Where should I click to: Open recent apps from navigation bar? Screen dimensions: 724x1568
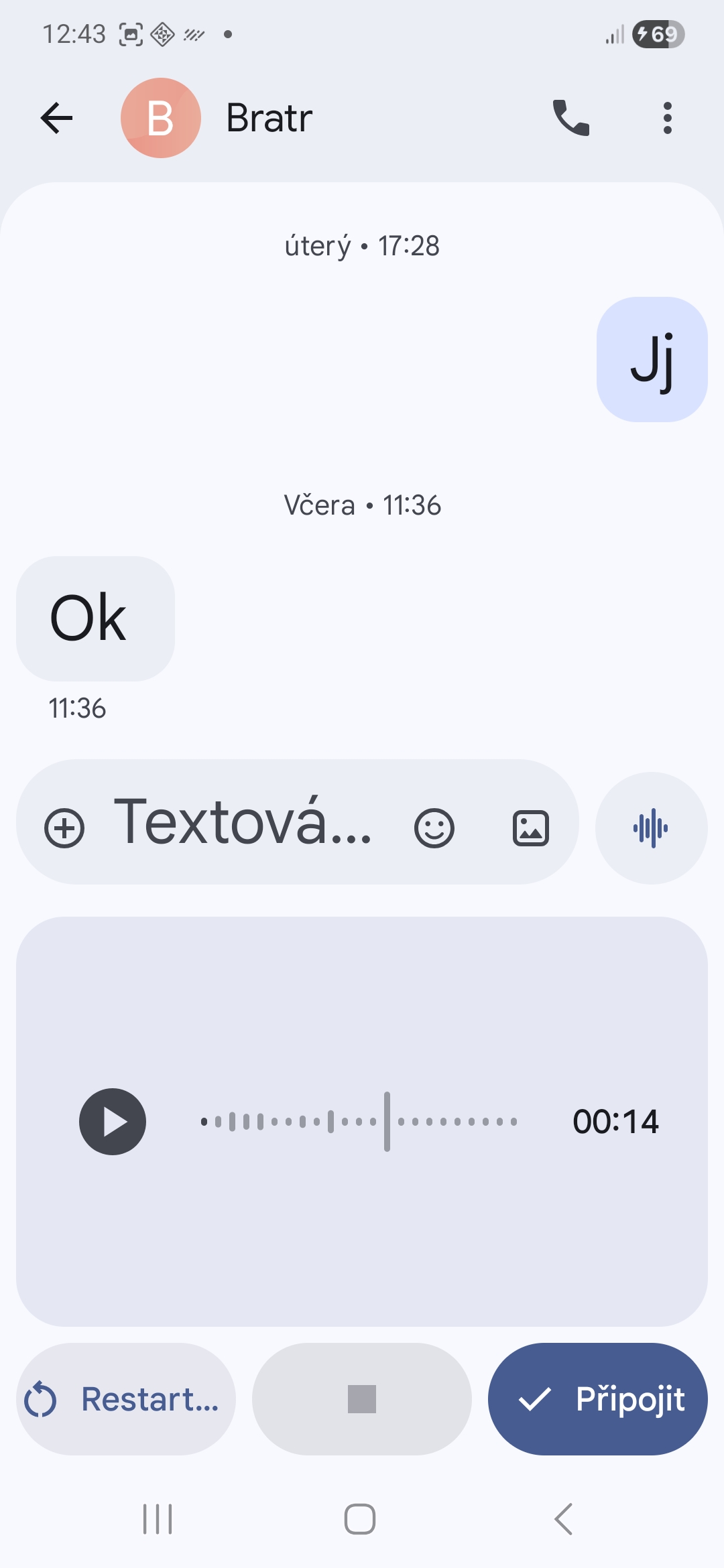point(158,1519)
